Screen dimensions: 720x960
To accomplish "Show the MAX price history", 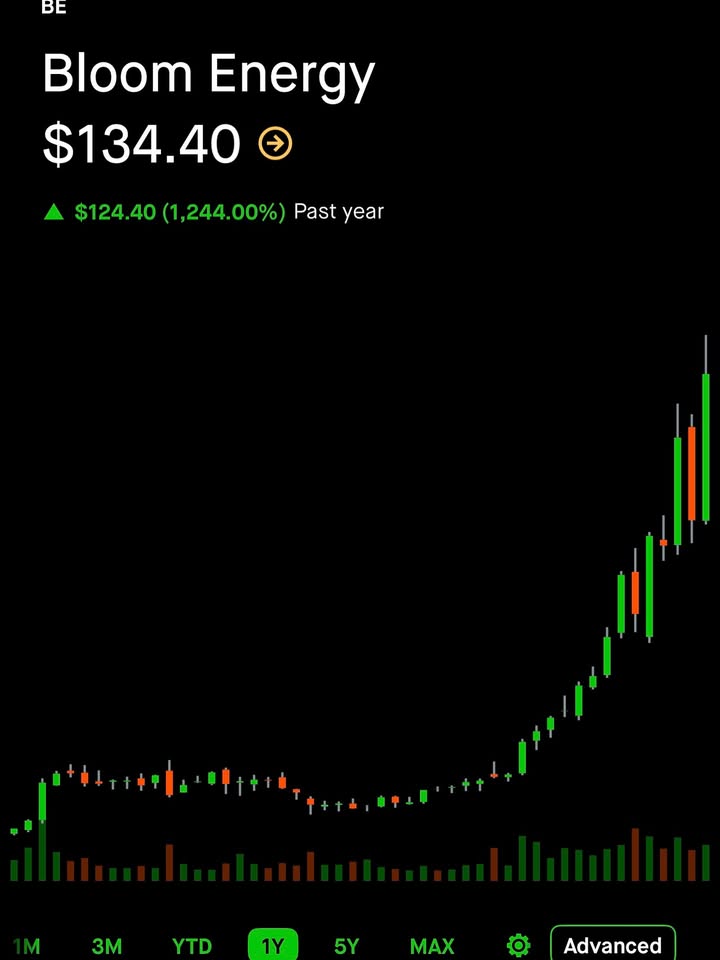I will pos(432,946).
